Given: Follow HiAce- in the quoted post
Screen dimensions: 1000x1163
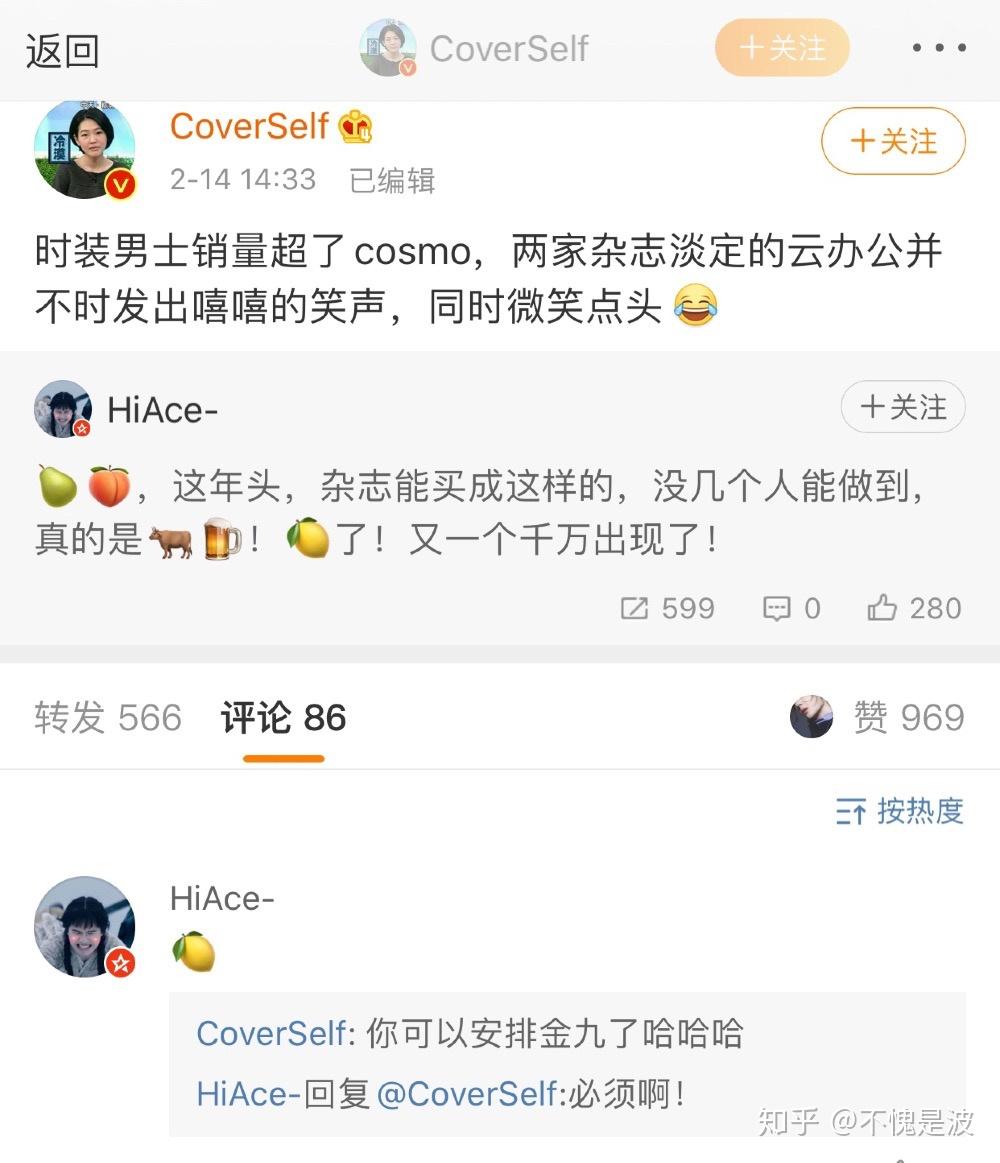Looking at the screenshot, I should coord(902,407).
